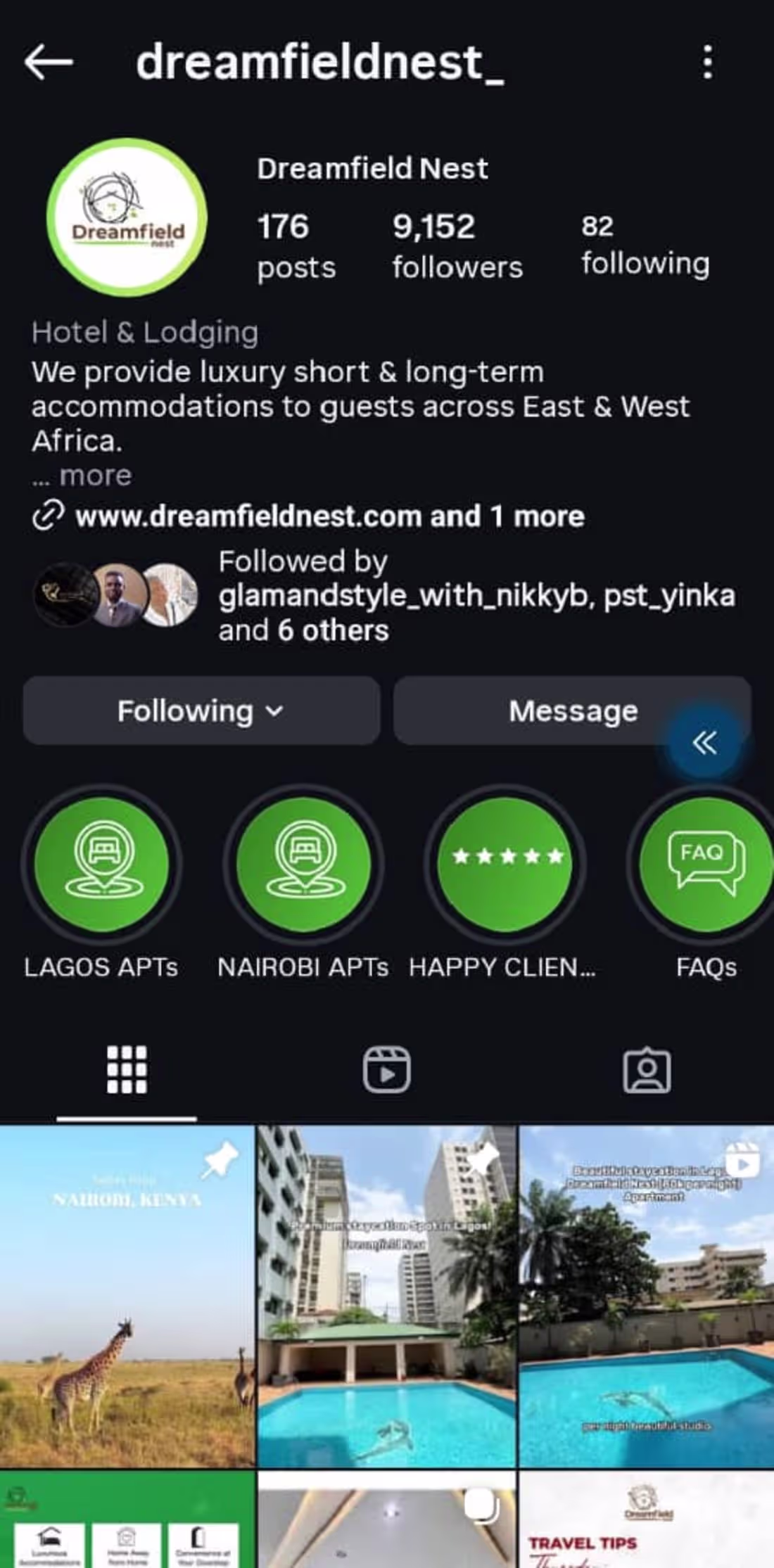
Task: Tap the floating double-chevron button
Action: click(704, 743)
